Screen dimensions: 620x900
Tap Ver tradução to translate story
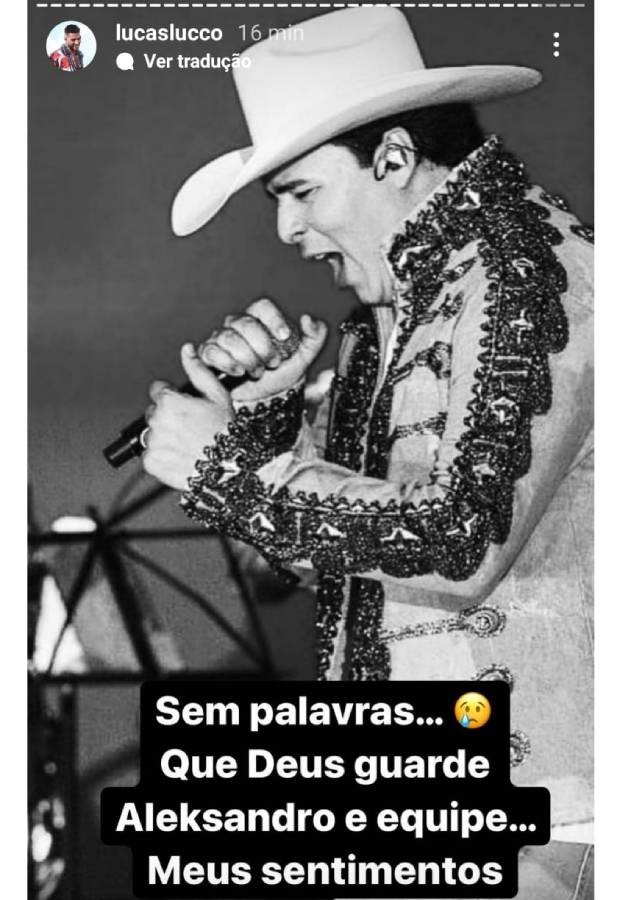click(196, 62)
